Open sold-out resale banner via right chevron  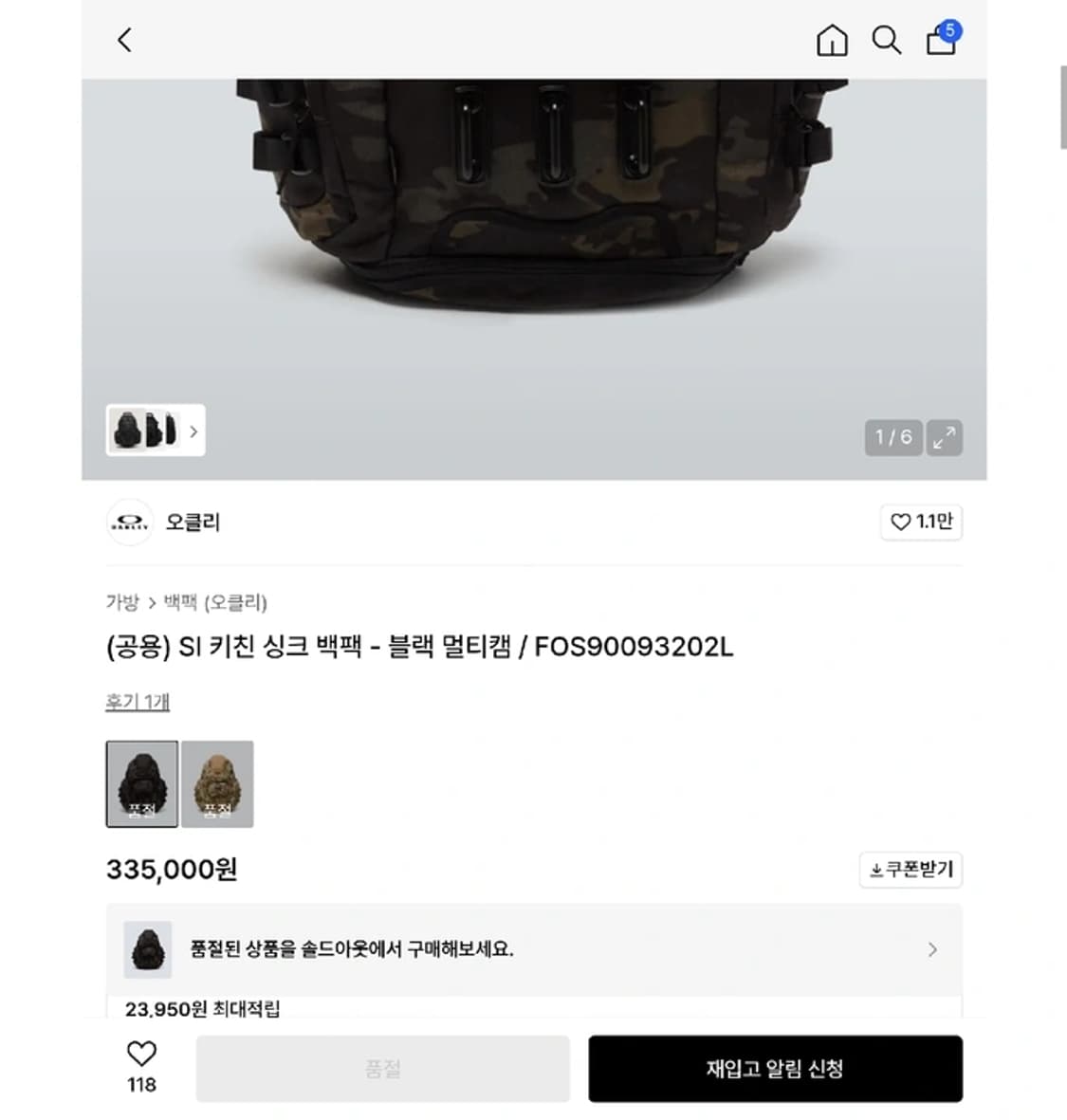932,949
